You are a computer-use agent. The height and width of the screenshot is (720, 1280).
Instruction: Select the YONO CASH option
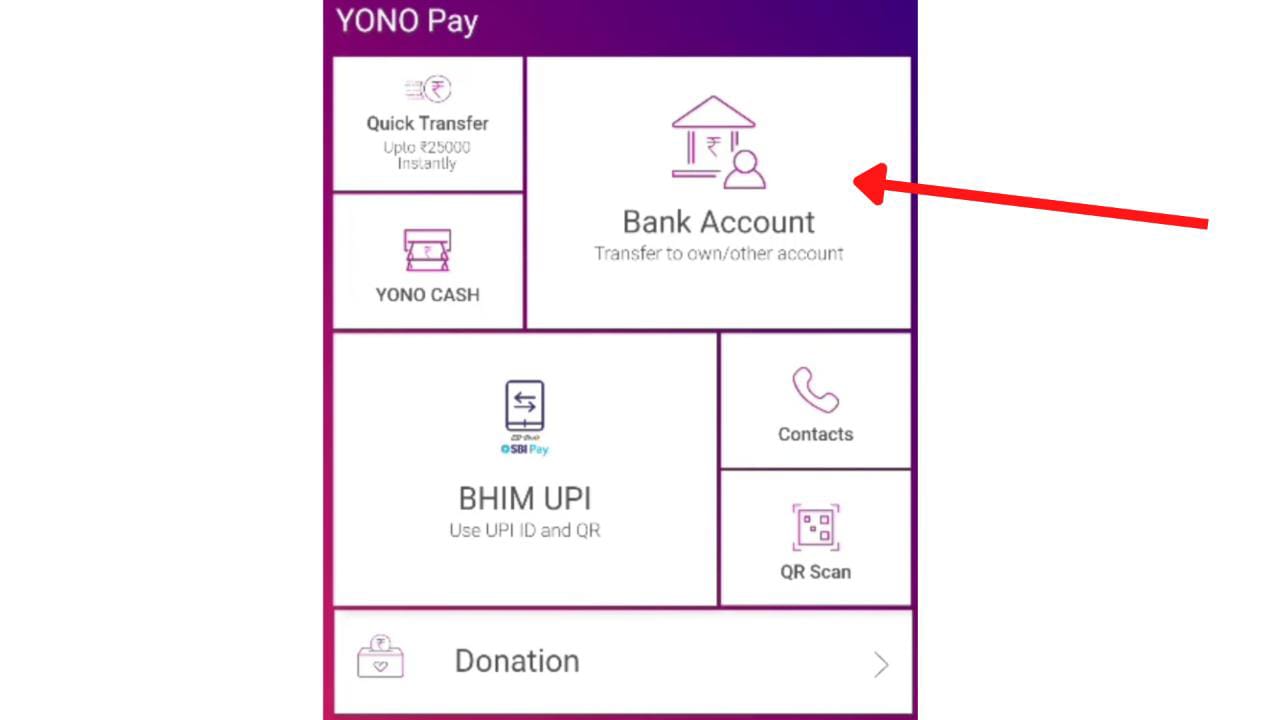coord(427,262)
